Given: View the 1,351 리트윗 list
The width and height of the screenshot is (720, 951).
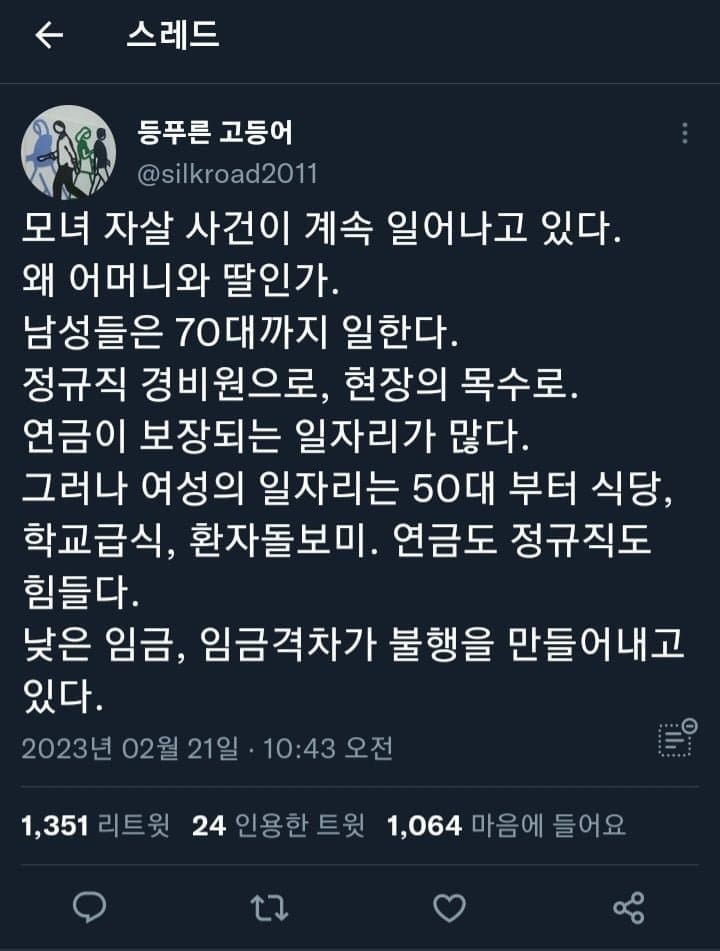Looking at the screenshot, I should [x=95, y=825].
